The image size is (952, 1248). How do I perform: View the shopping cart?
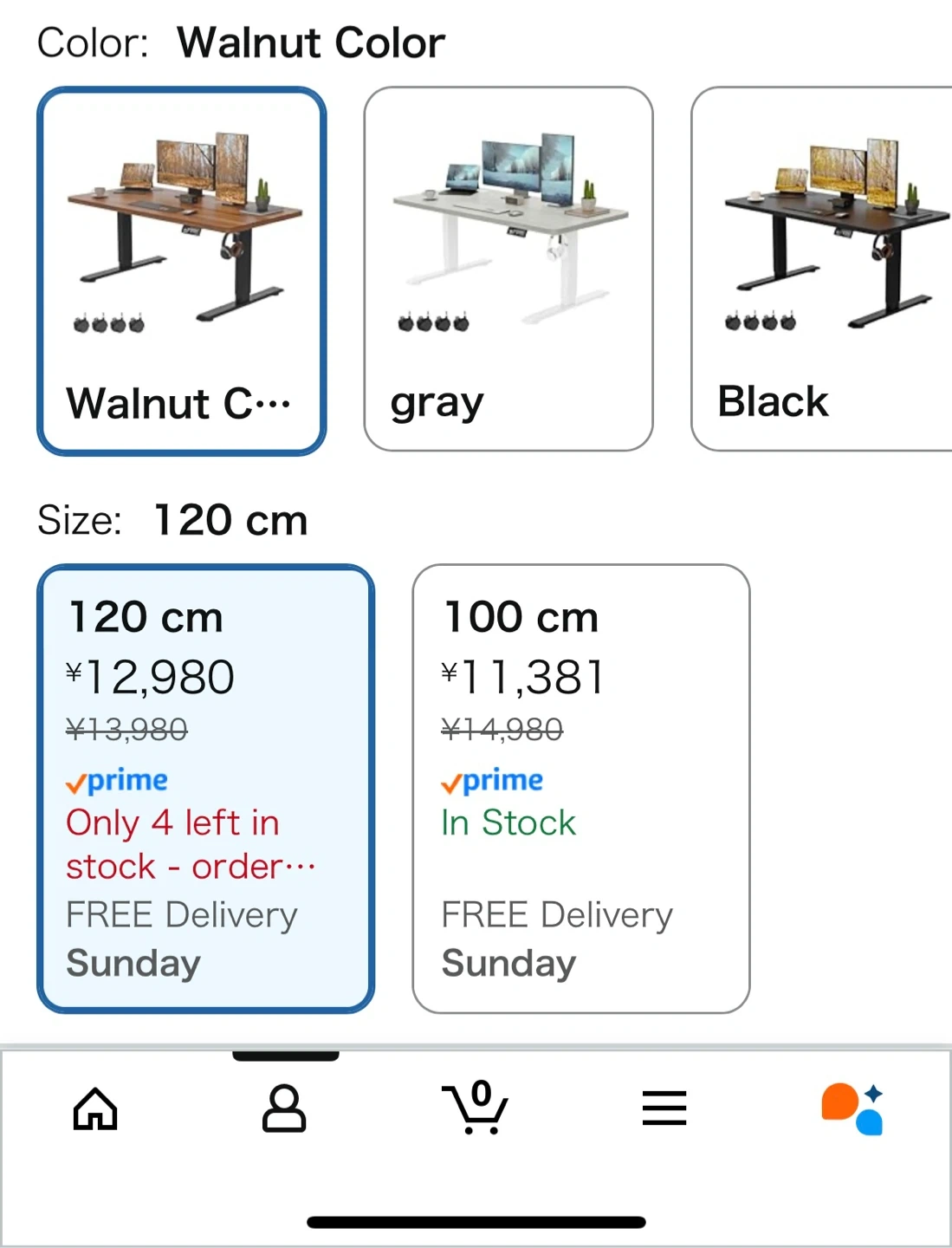point(475,1108)
